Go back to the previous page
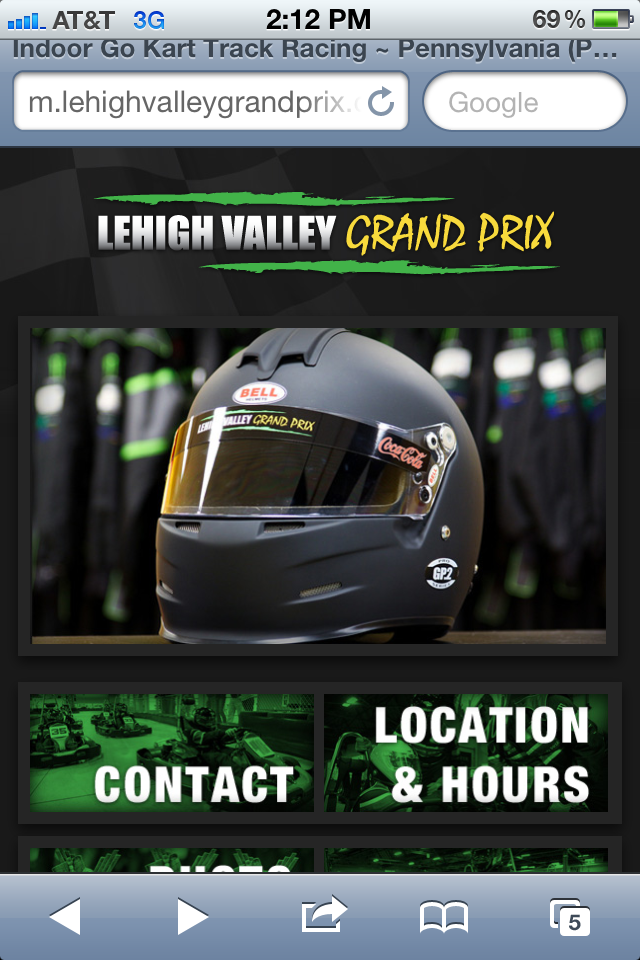Viewport: 640px width, 960px height. click(x=65, y=916)
